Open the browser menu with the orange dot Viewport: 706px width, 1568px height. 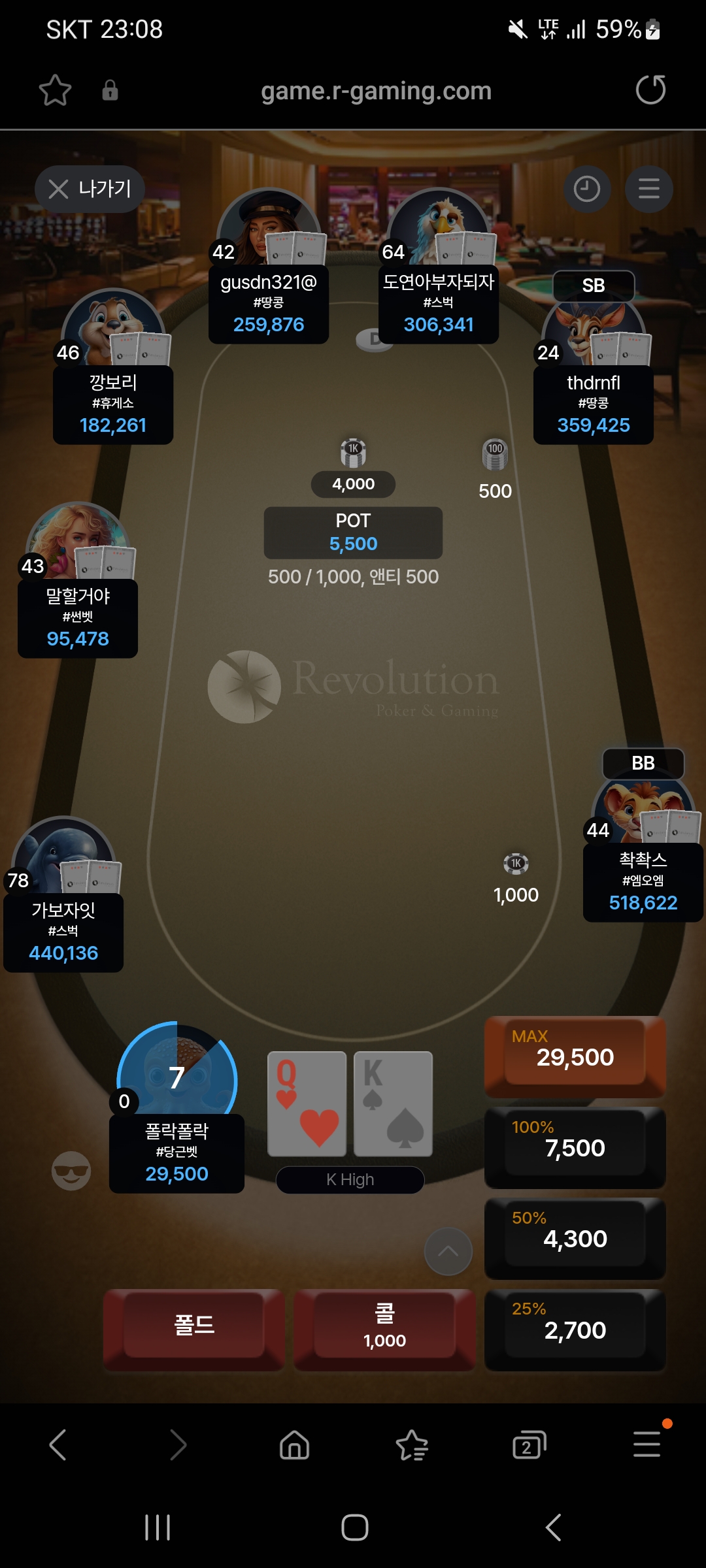647,1445
